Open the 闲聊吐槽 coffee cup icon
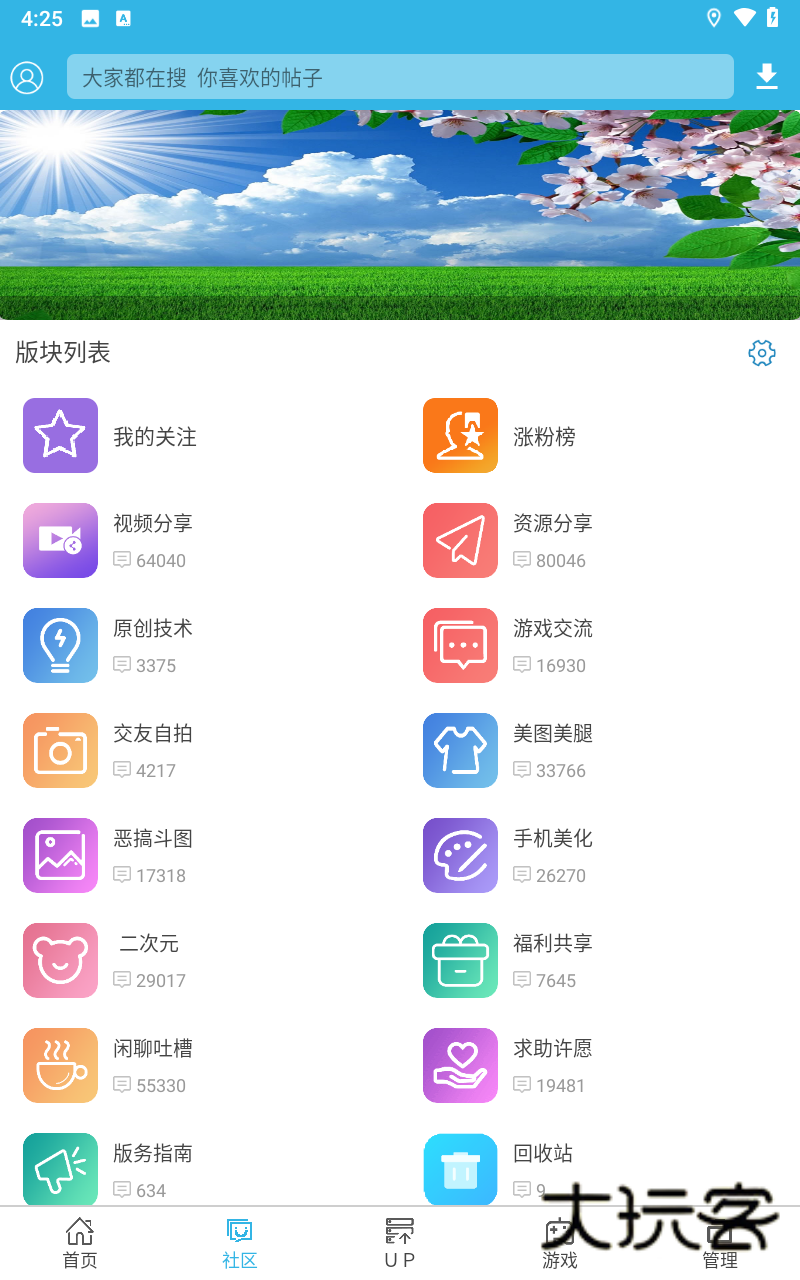The image size is (800, 1280). 60,1065
